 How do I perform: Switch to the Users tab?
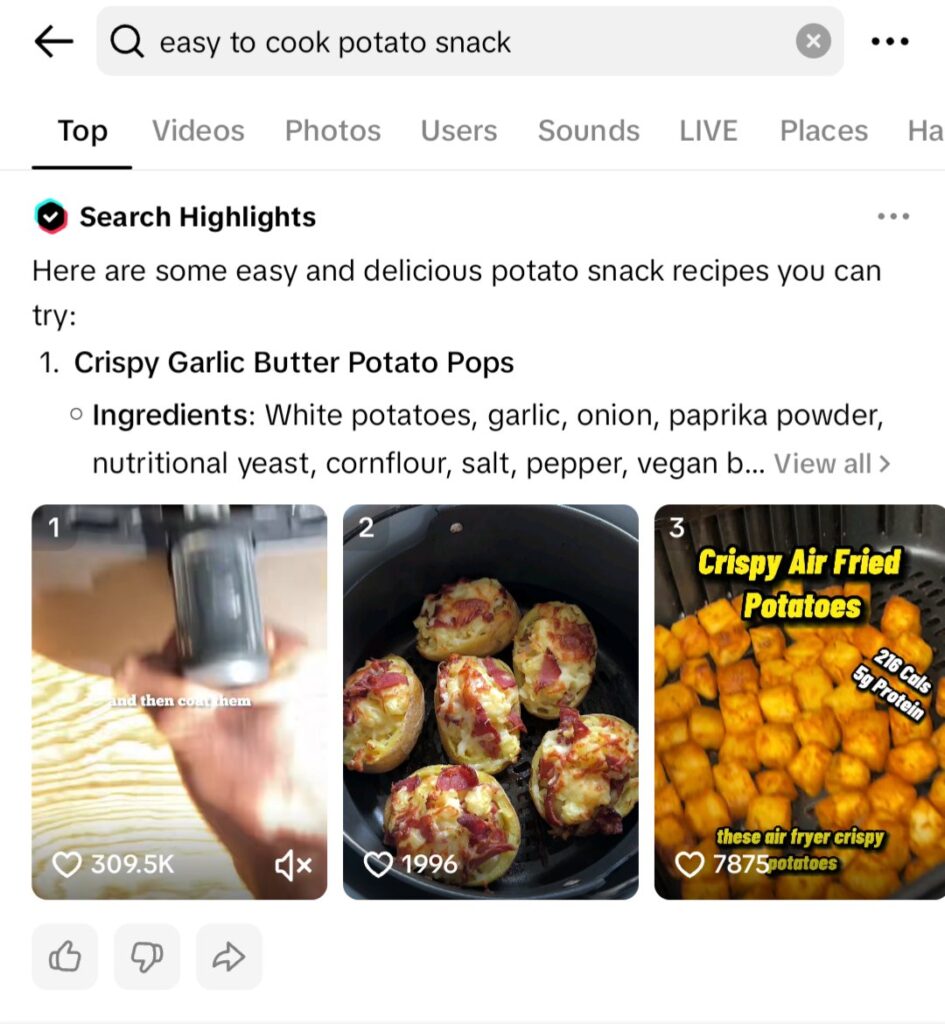click(459, 131)
